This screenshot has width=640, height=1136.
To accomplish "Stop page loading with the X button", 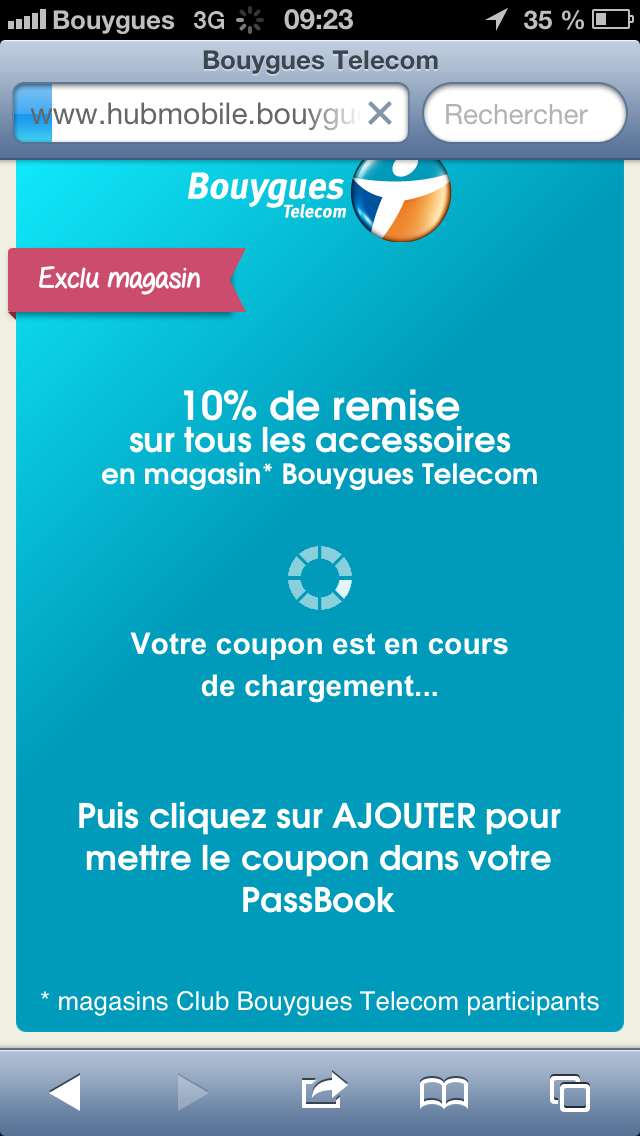I will 380,114.
